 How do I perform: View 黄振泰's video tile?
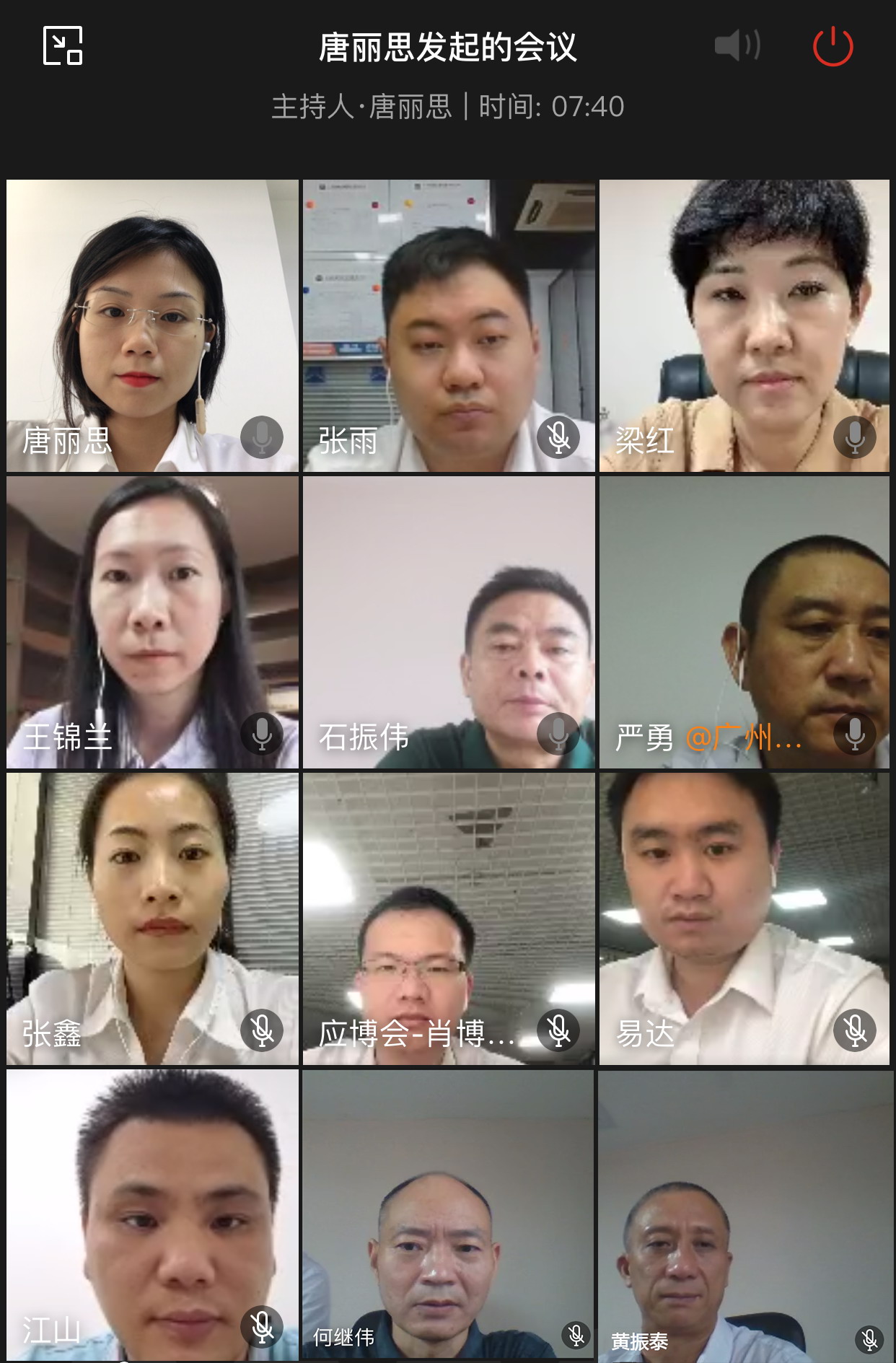[745, 1214]
